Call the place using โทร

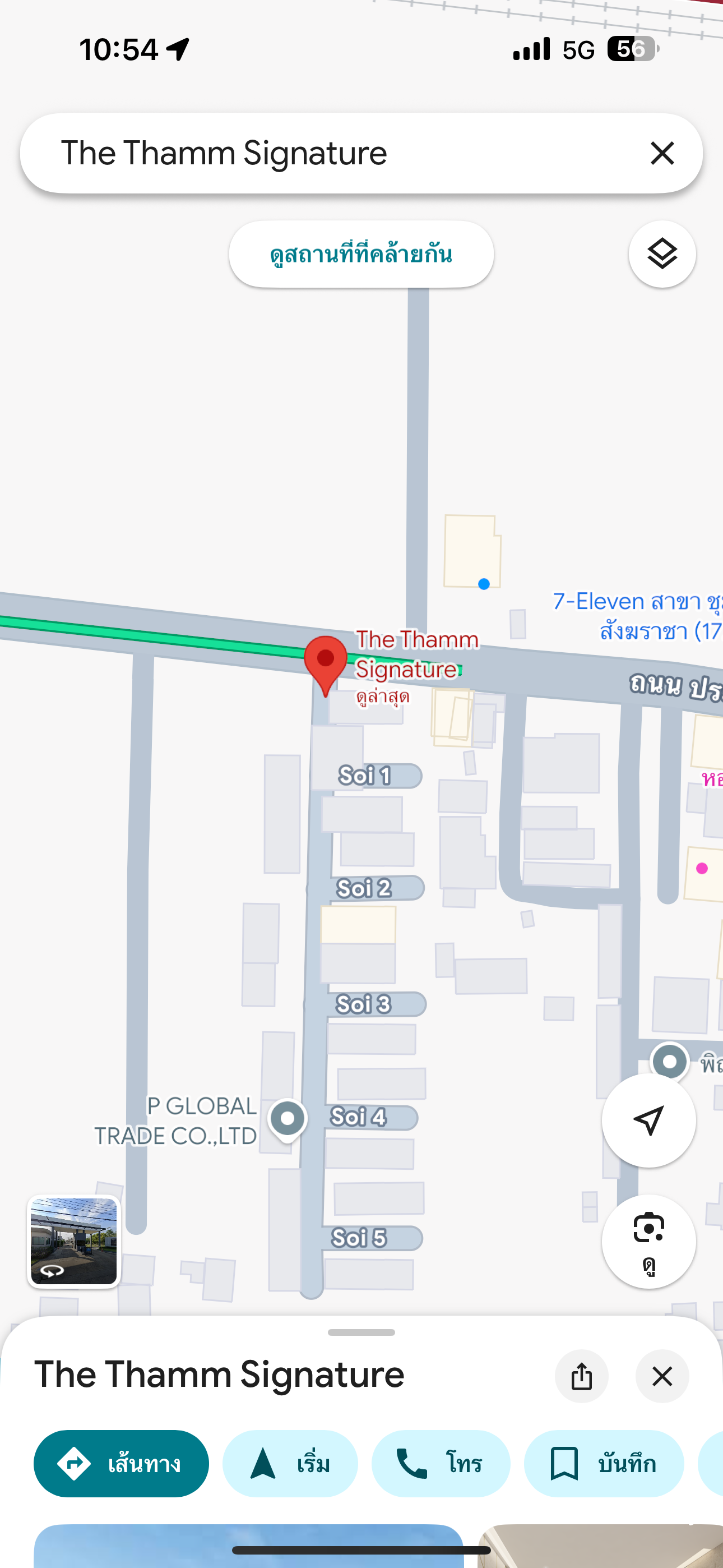pyautogui.click(x=441, y=1463)
